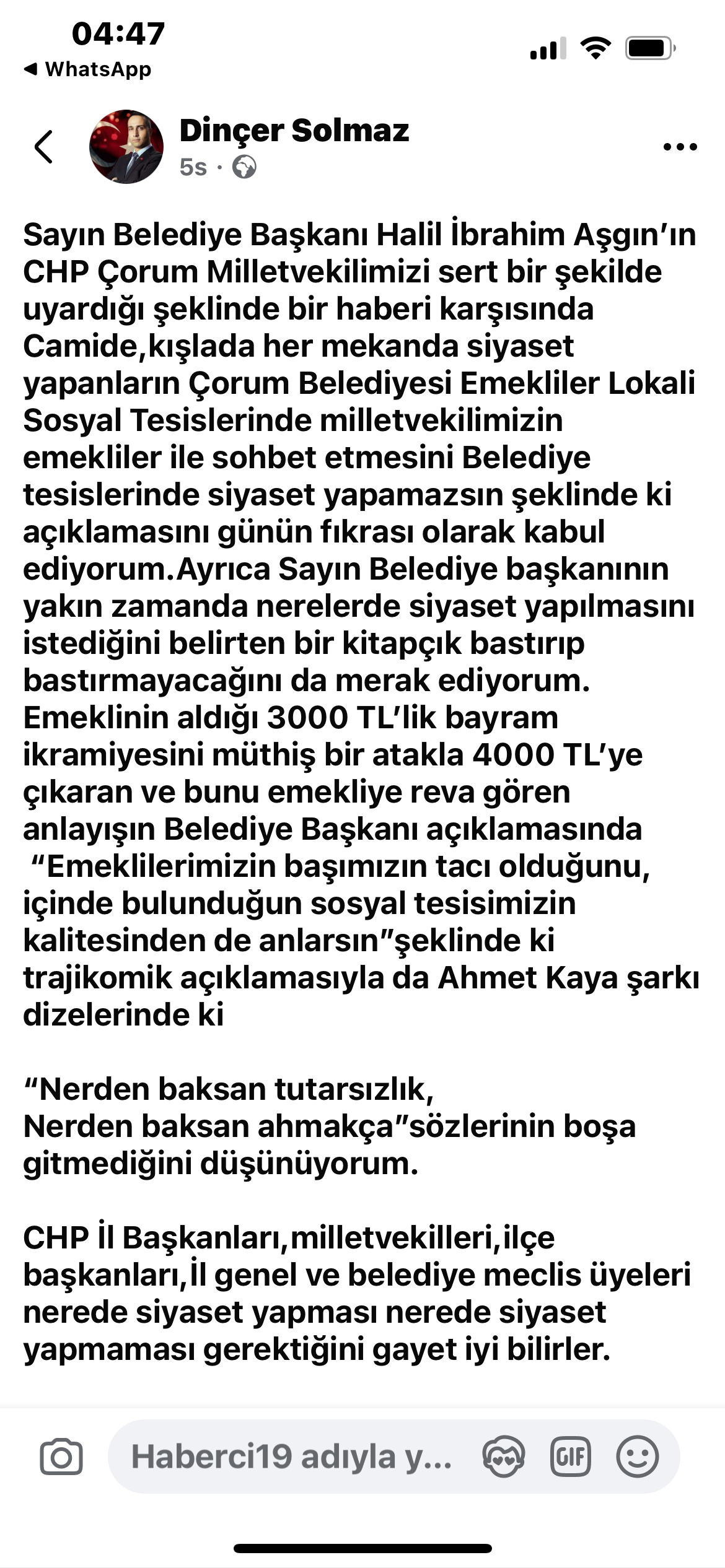
Task: Open Dinçer Solmaz's profile name link
Action: 294,131
